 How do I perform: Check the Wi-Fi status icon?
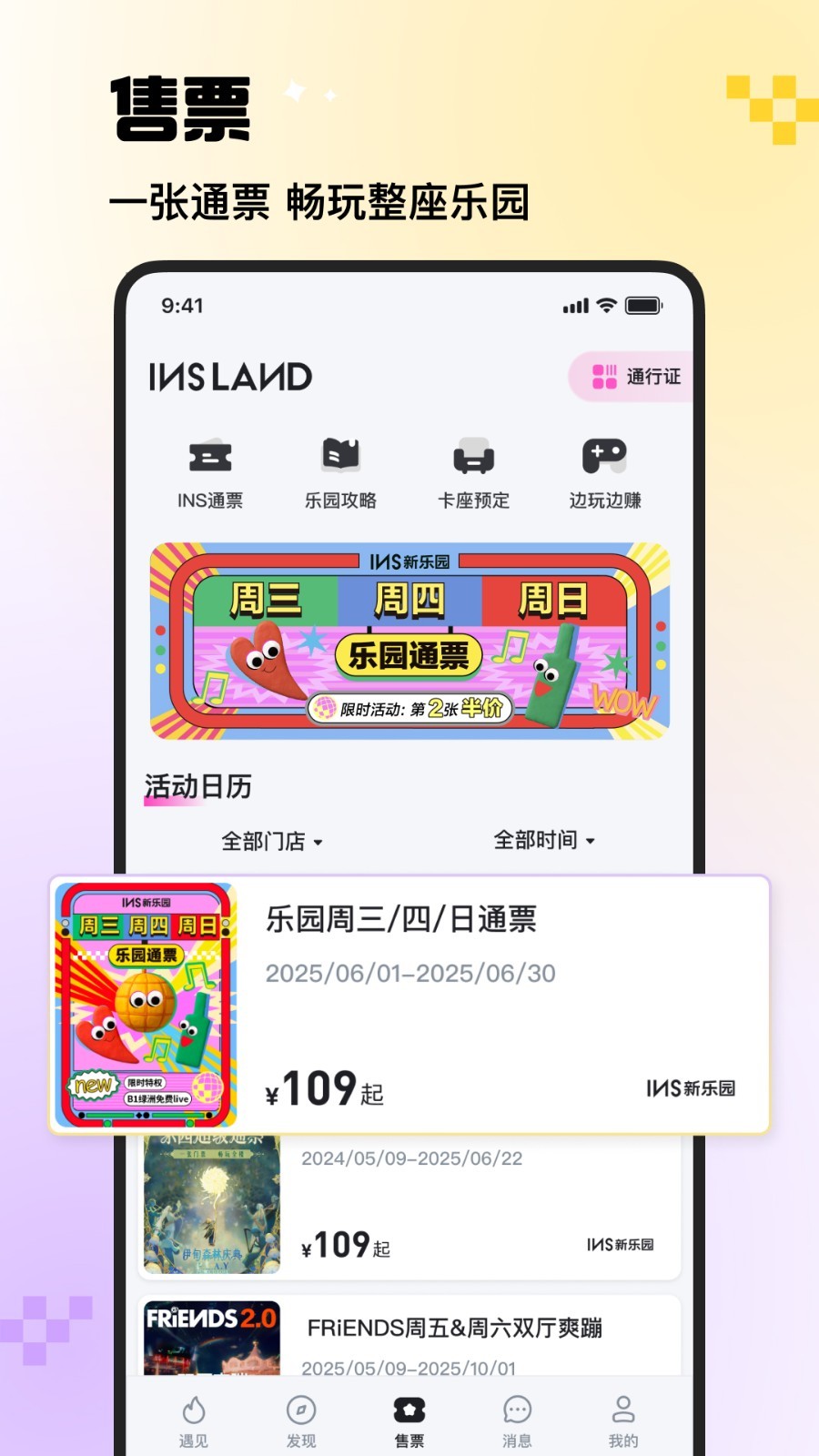pyautogui.click(x=603, y=307)
